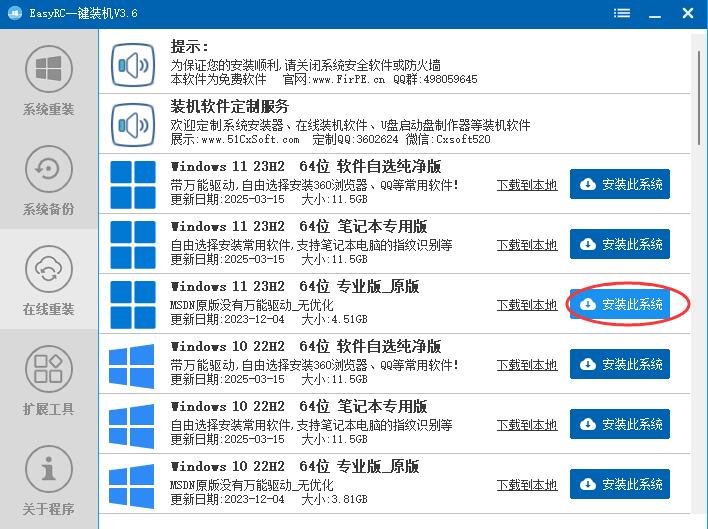Image resolution: width=708 pixels, height=529 pixels.
Task: Open the 扩展工具 tab
Action: click(x=48, y=382)
